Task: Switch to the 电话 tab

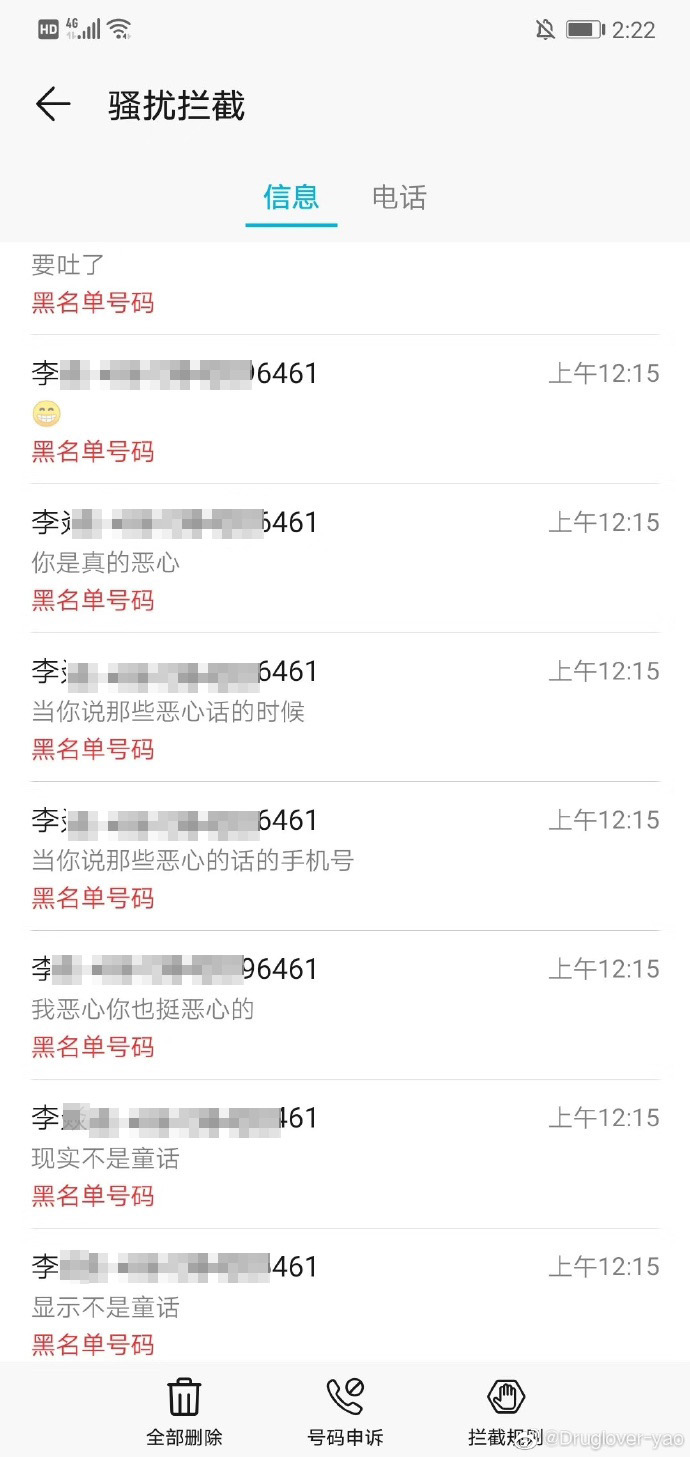Action: 398,197
